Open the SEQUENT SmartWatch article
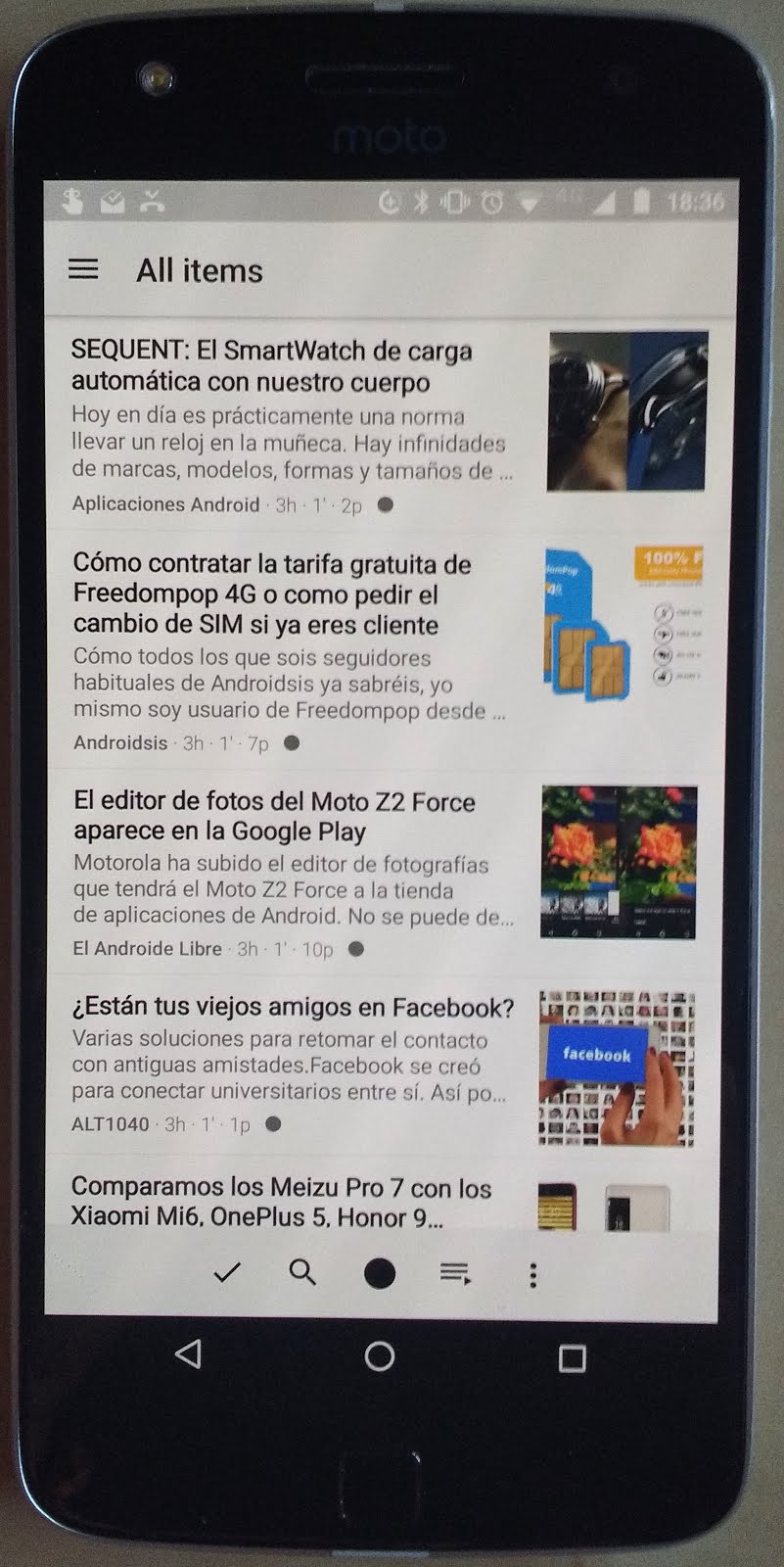 (x=272, y=366)
